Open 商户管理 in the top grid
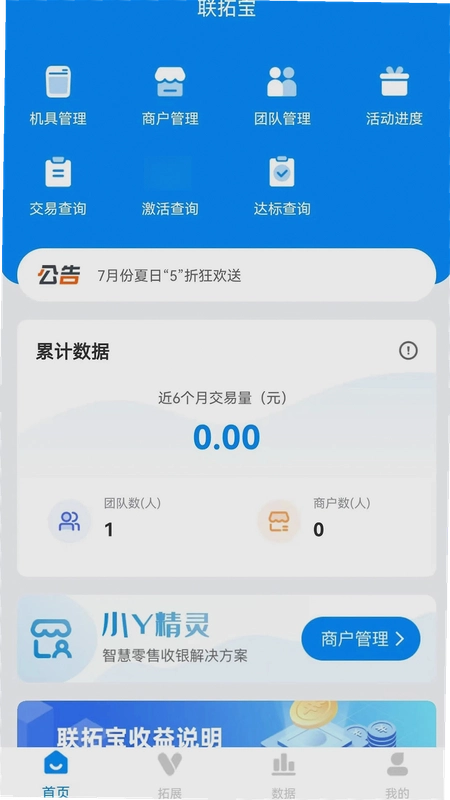The image size is (450, 800). pyautogui.click(x=170, y=96)
